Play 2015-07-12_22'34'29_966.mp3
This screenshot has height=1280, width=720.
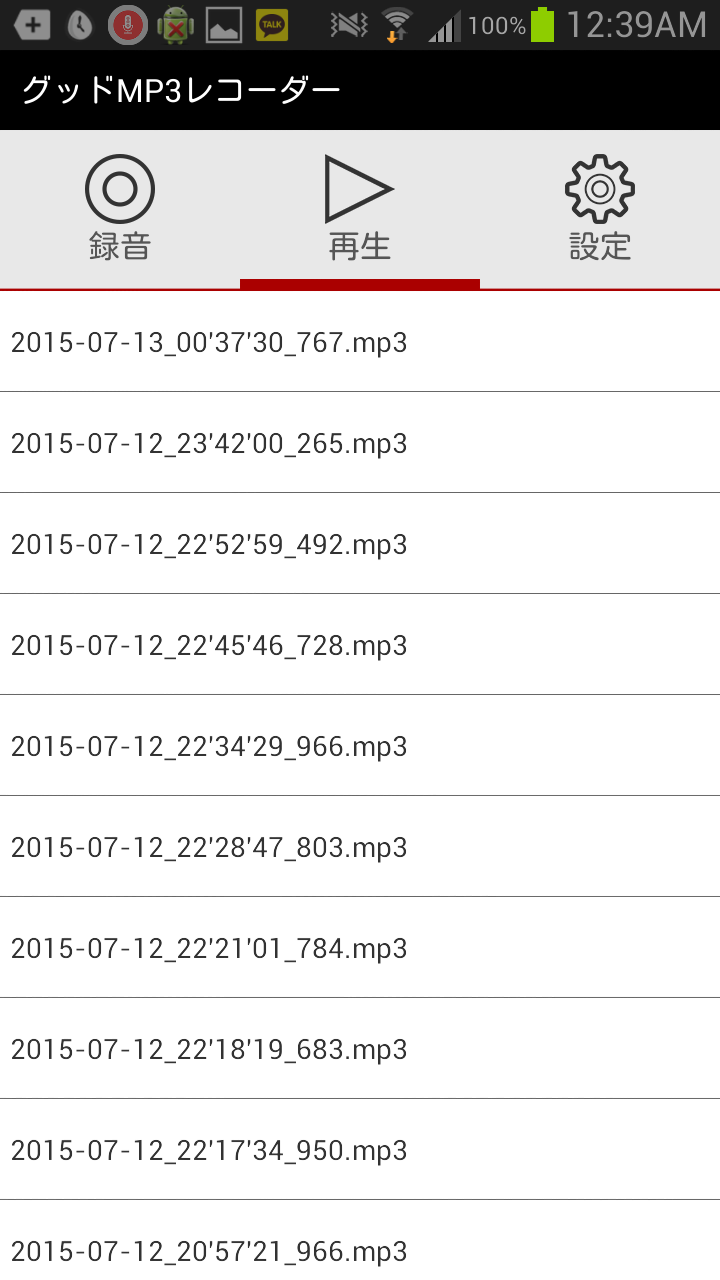pyautogui.click(x=360, y=746)
